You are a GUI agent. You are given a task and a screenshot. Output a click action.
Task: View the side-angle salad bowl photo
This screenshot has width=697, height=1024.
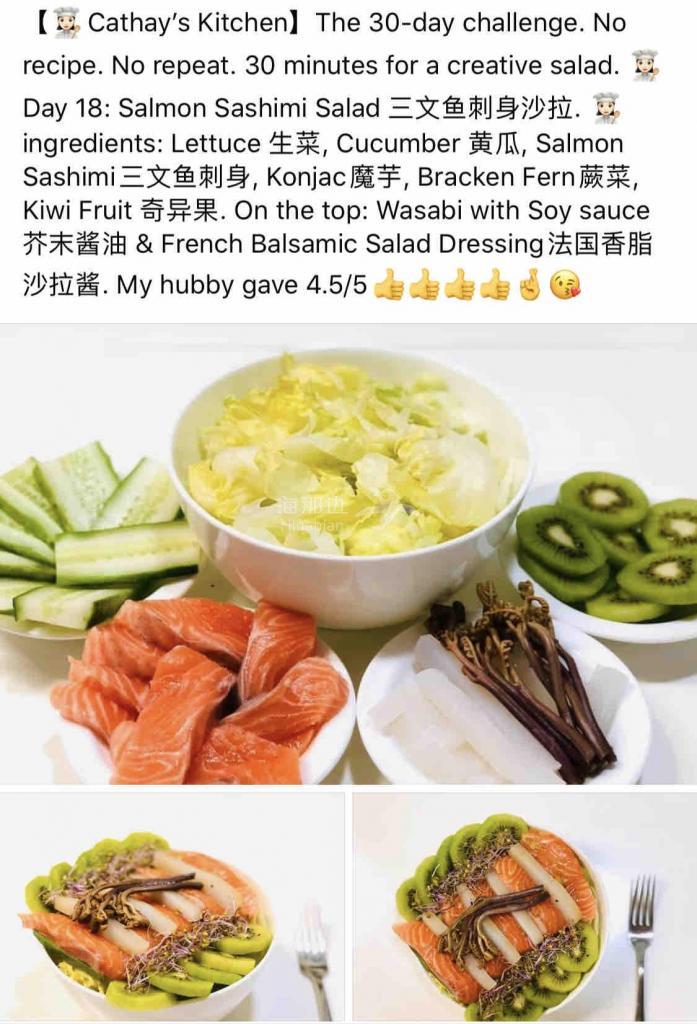pyautogui.click(x=172, y=906)
